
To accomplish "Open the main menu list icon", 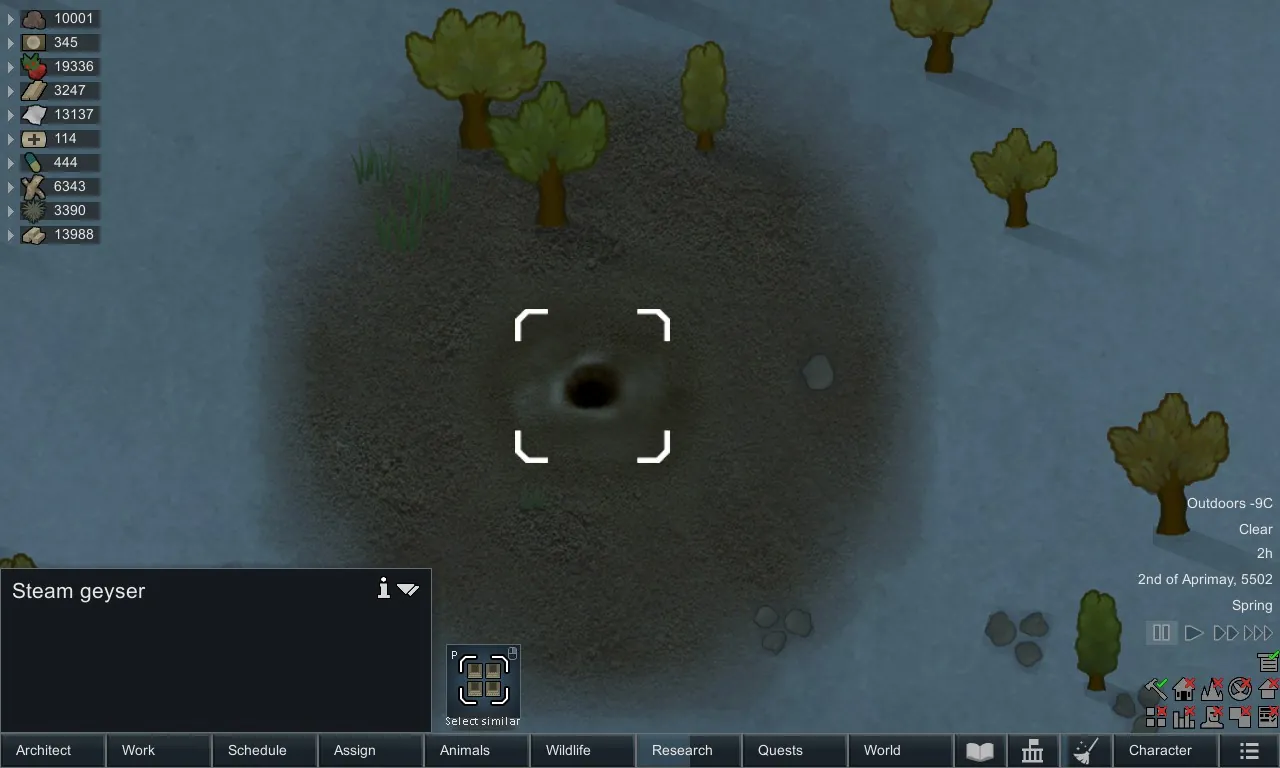I will (x=1249, y=751).
